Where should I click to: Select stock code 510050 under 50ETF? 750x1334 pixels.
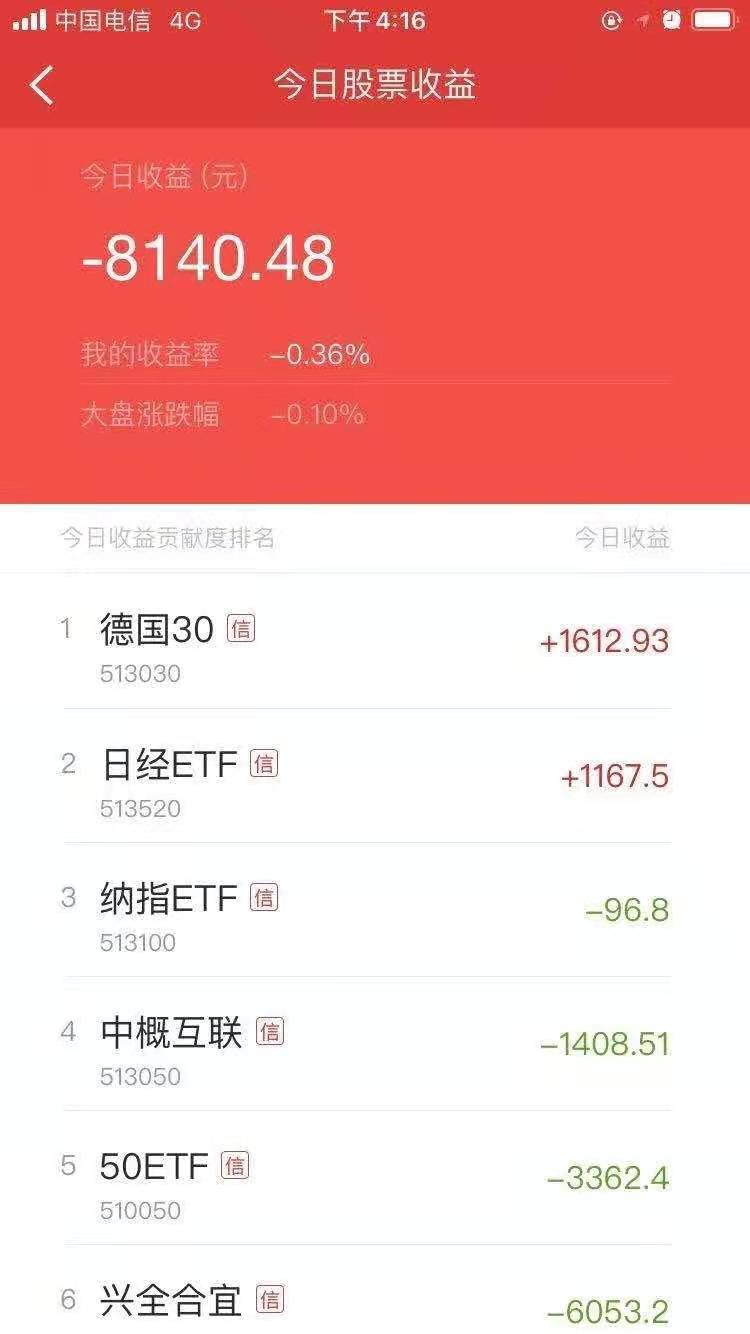click(x=140, y=1210)
